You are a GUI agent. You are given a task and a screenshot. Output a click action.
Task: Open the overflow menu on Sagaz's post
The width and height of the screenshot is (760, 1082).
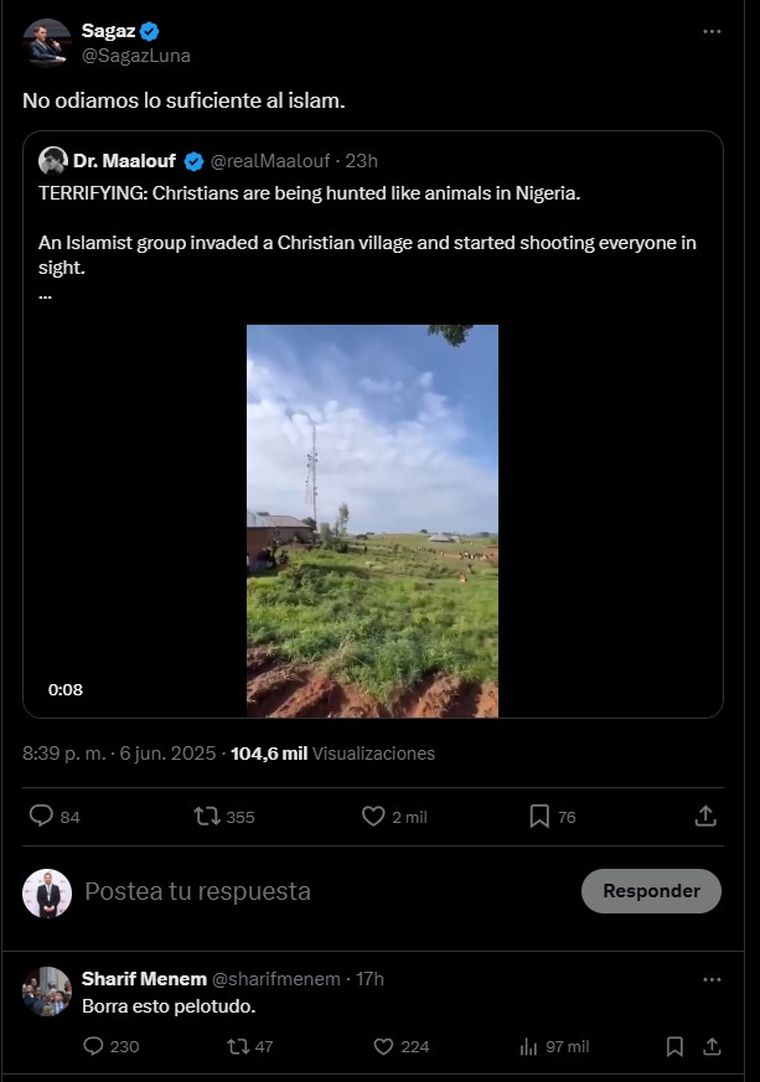coord(711,31)
